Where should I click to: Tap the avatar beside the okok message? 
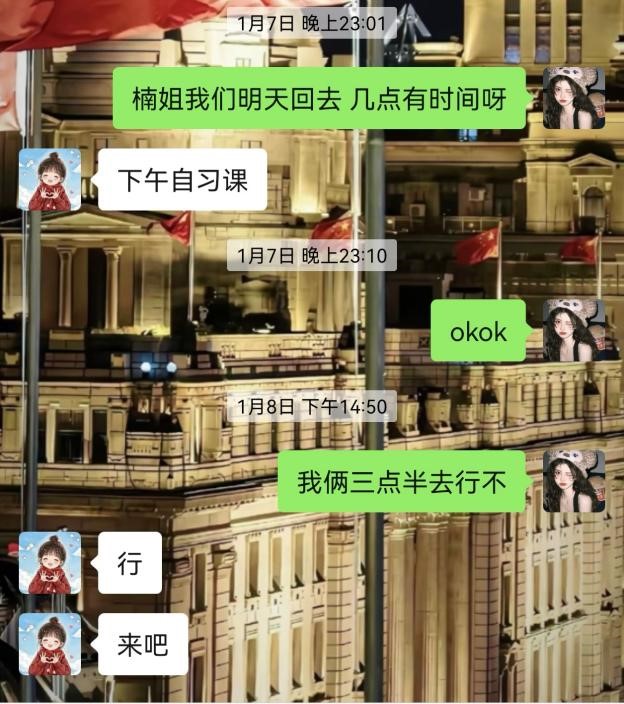(x=573, y=331)
